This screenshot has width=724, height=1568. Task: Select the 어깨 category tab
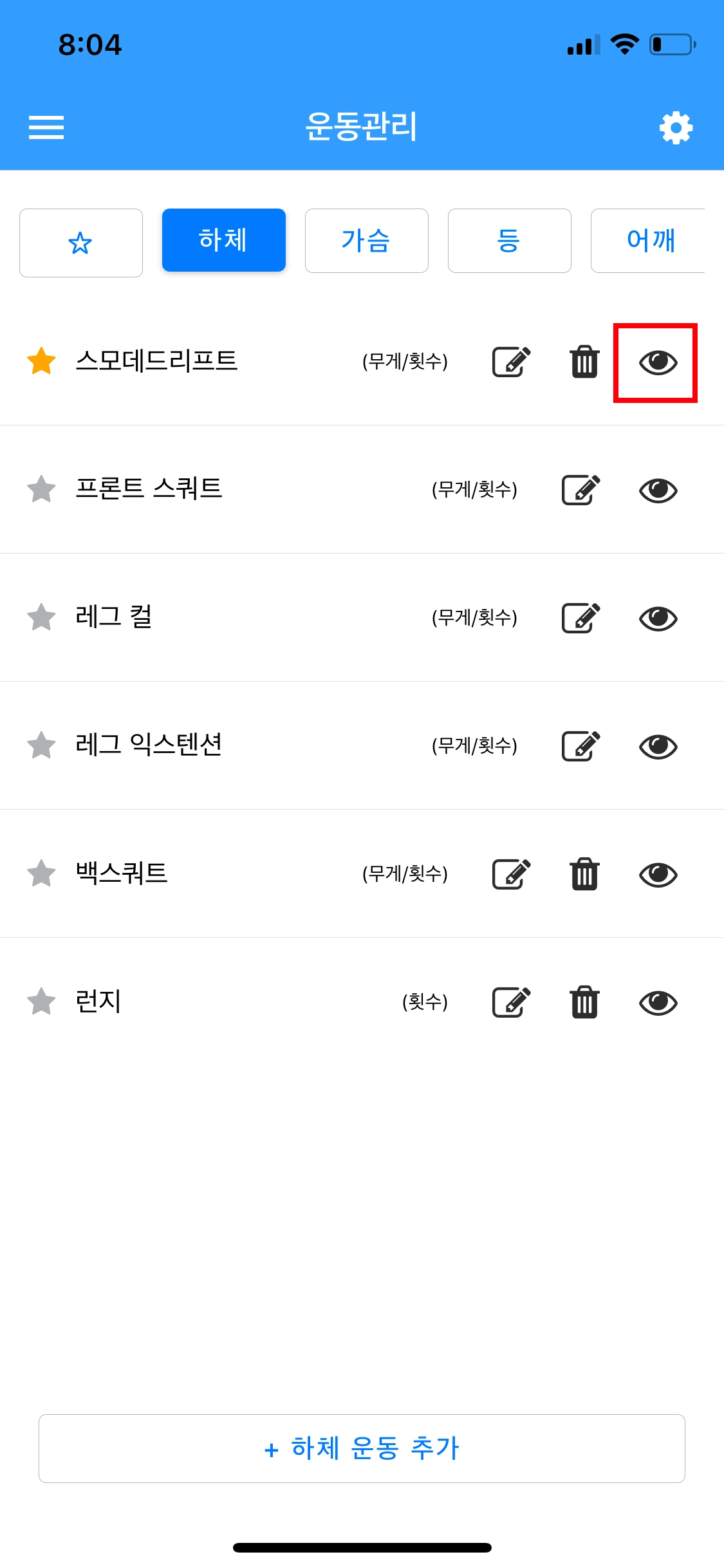pyautogui.click(x=649, y=241)
